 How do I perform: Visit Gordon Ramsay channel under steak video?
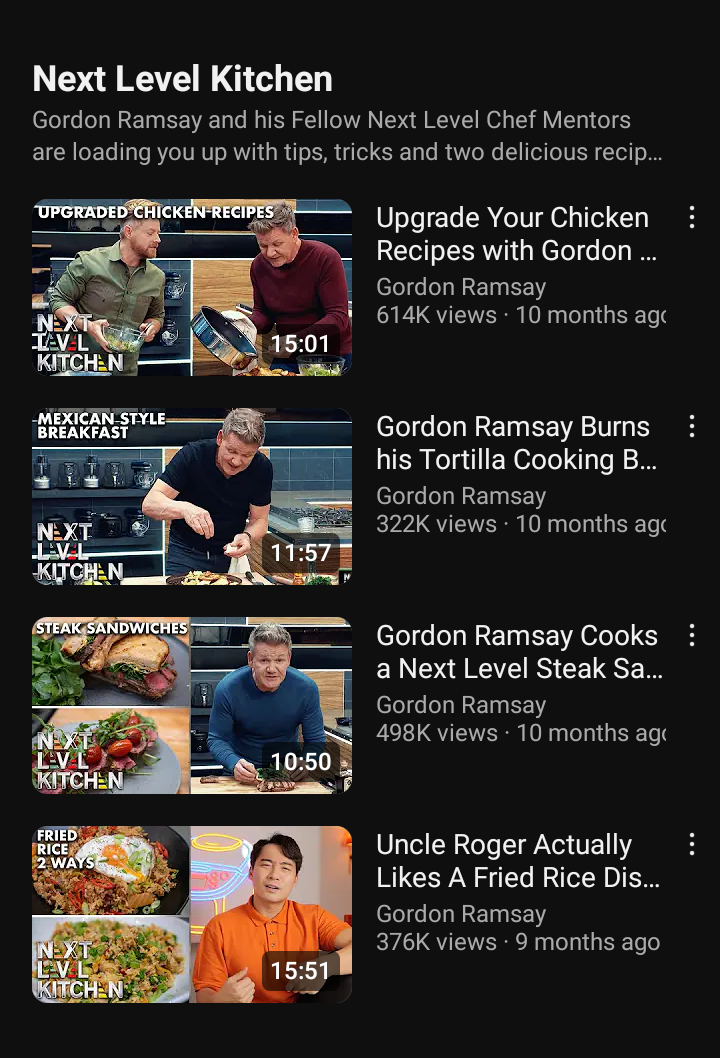click(460, 705)
